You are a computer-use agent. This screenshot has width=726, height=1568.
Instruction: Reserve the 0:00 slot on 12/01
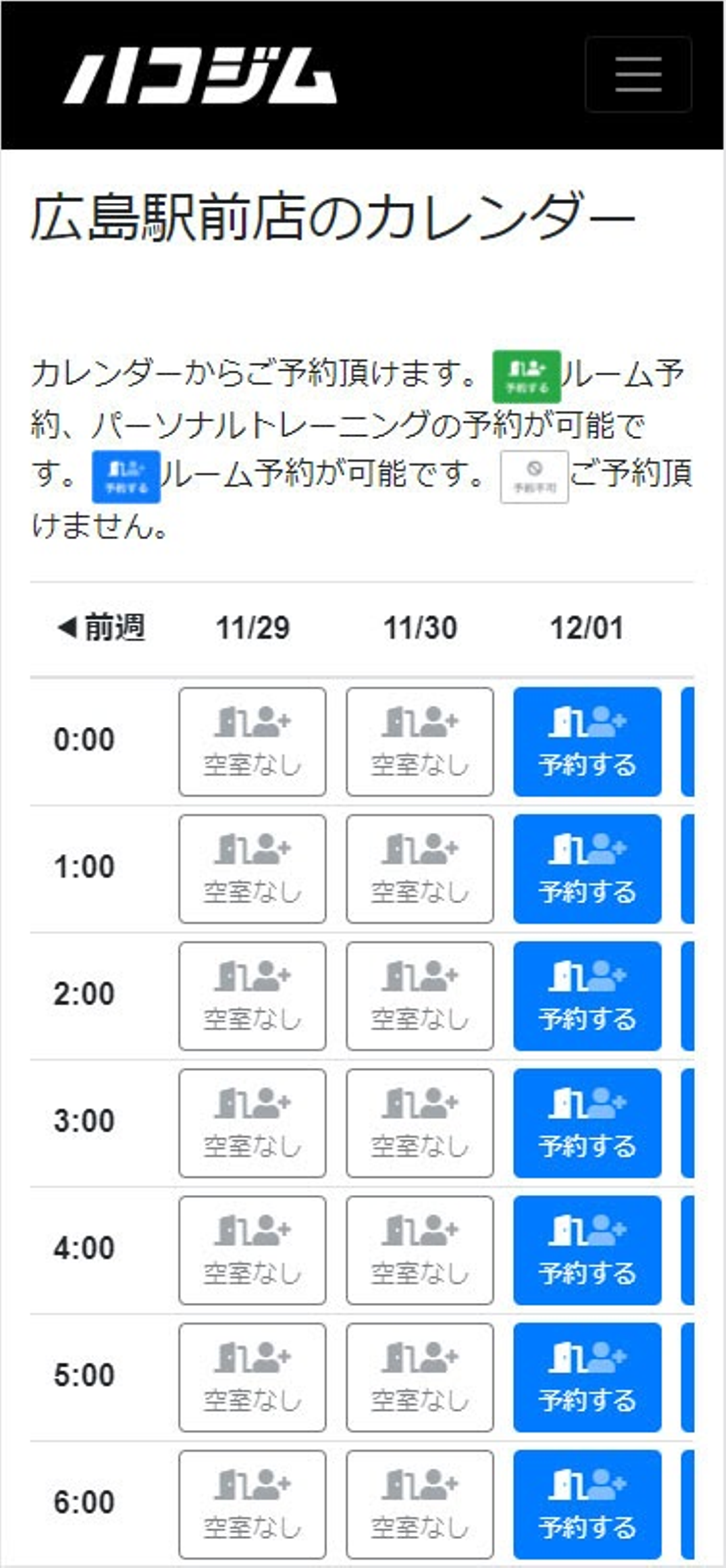pos(587,741)
